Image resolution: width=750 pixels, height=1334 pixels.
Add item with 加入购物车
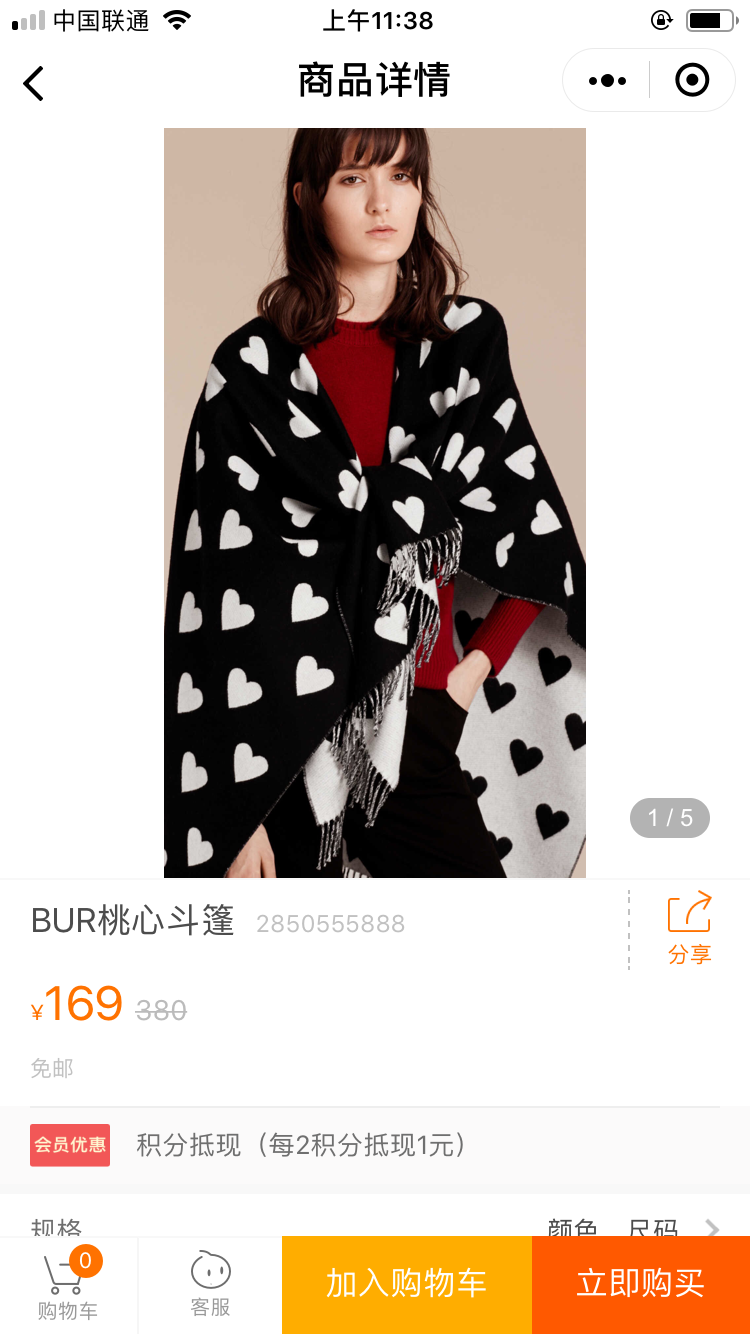(x=406, y=1284)
